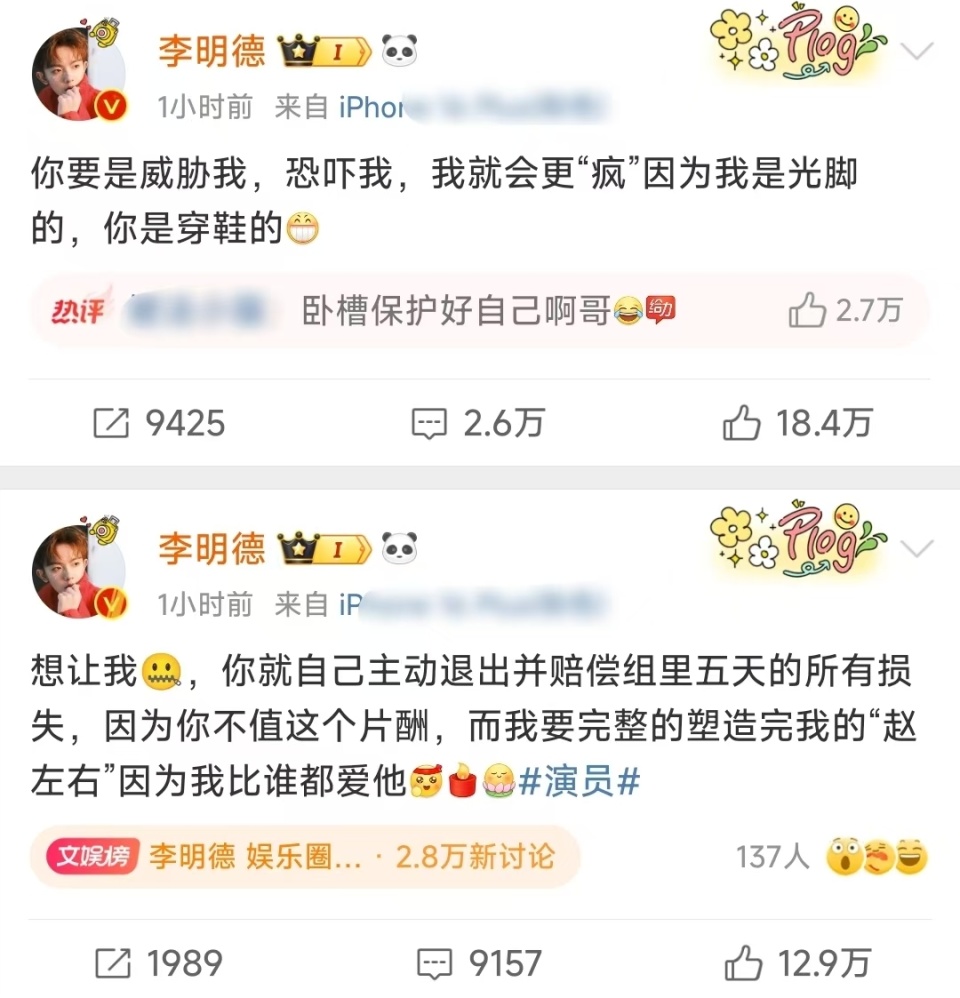This screenshot has height=998, width=960.
Task: Click the thumbs-up icon showing 18.4万
Action: (x=742, y=423)
